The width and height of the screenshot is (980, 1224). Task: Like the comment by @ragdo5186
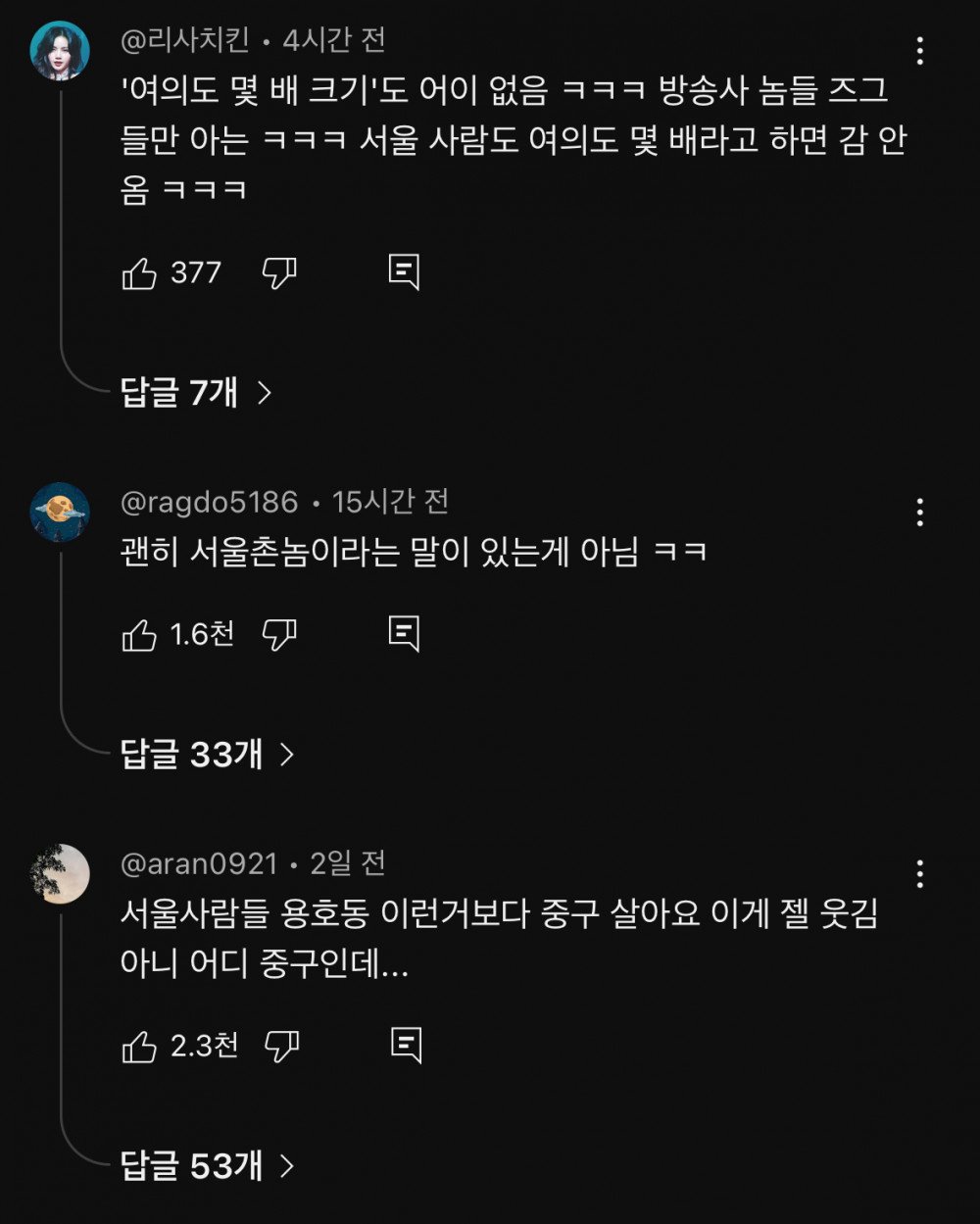(139, 635)
